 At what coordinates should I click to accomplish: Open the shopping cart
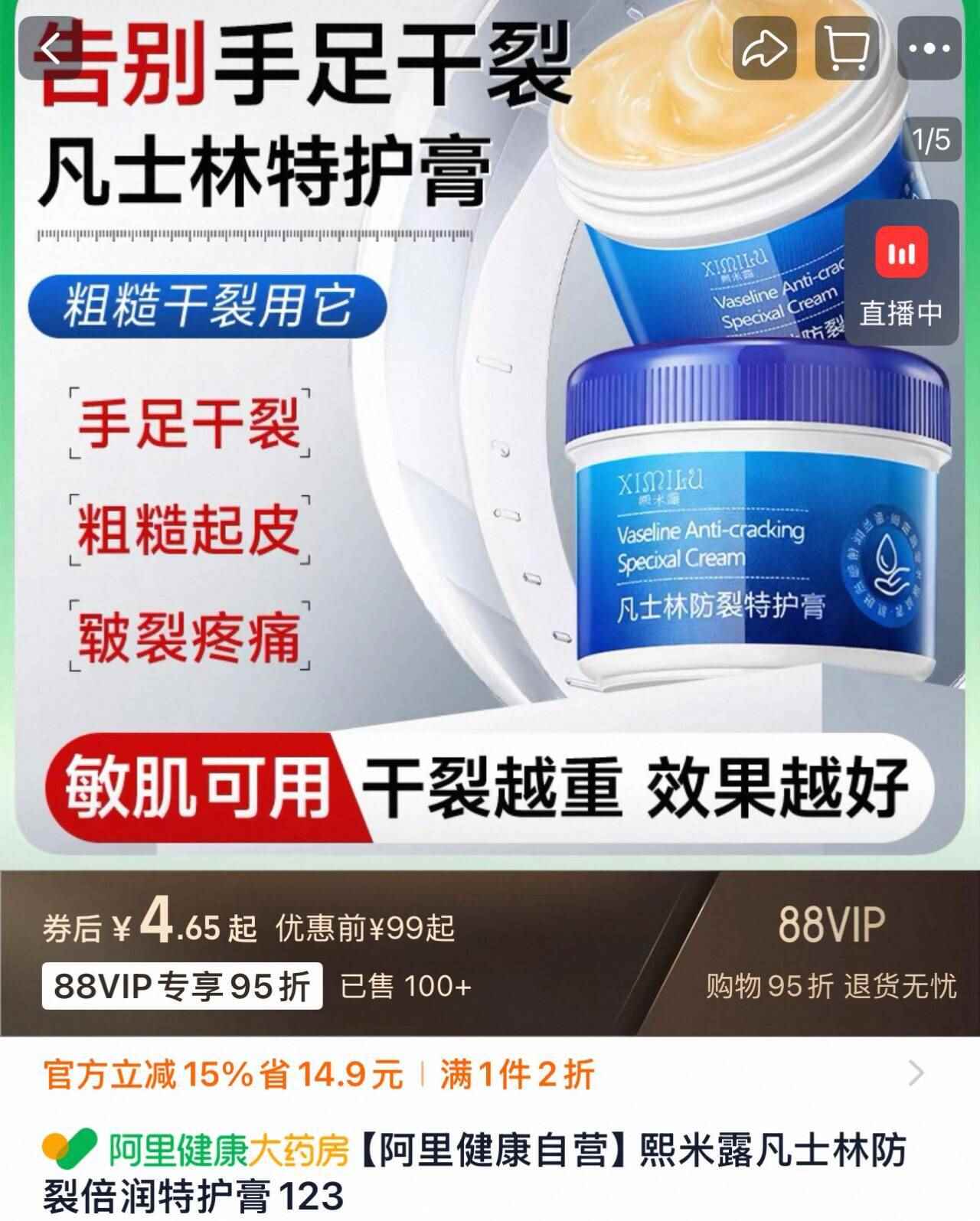tap(846, 47)
